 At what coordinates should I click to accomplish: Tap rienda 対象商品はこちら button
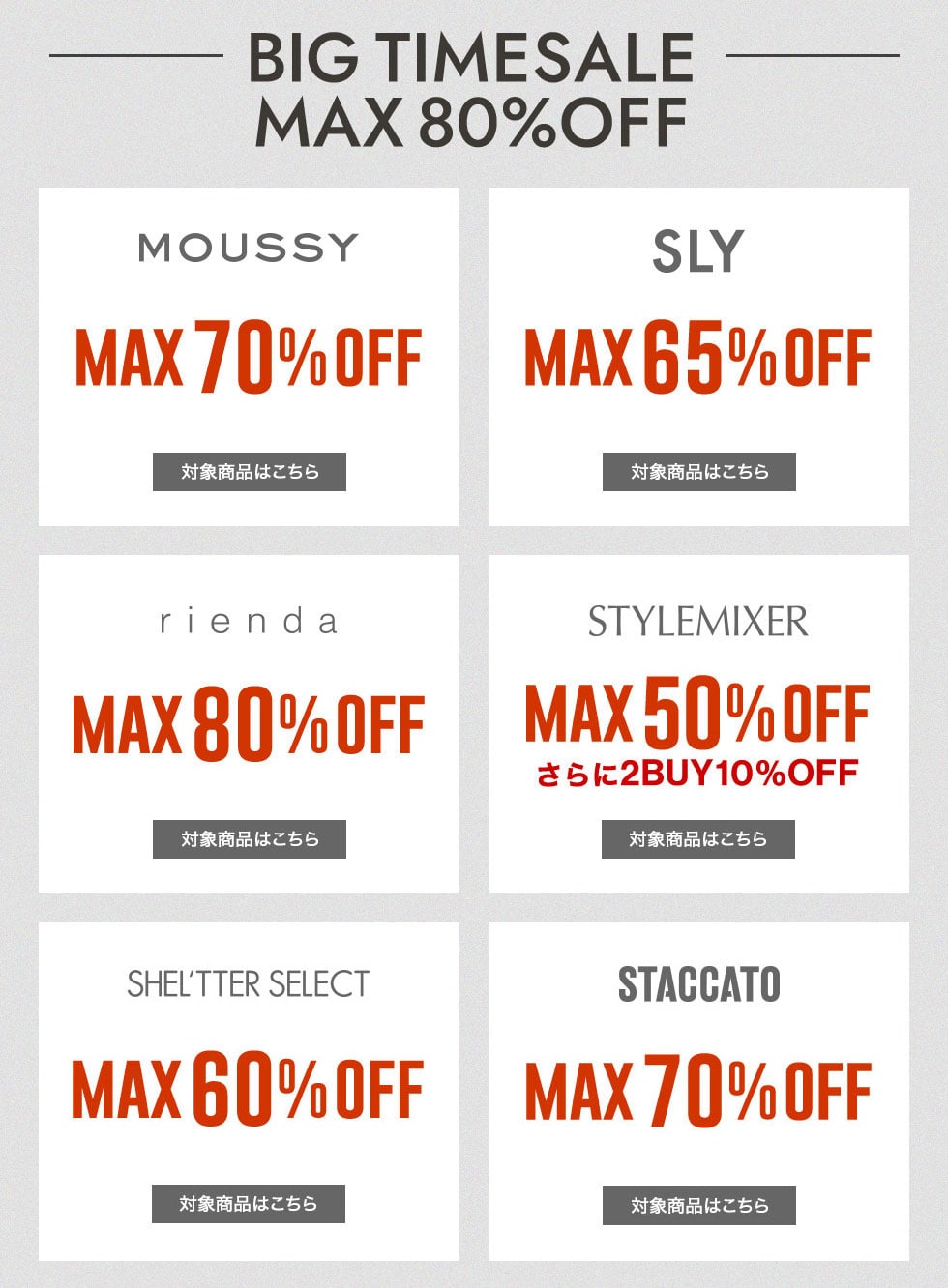click(249, 839)
